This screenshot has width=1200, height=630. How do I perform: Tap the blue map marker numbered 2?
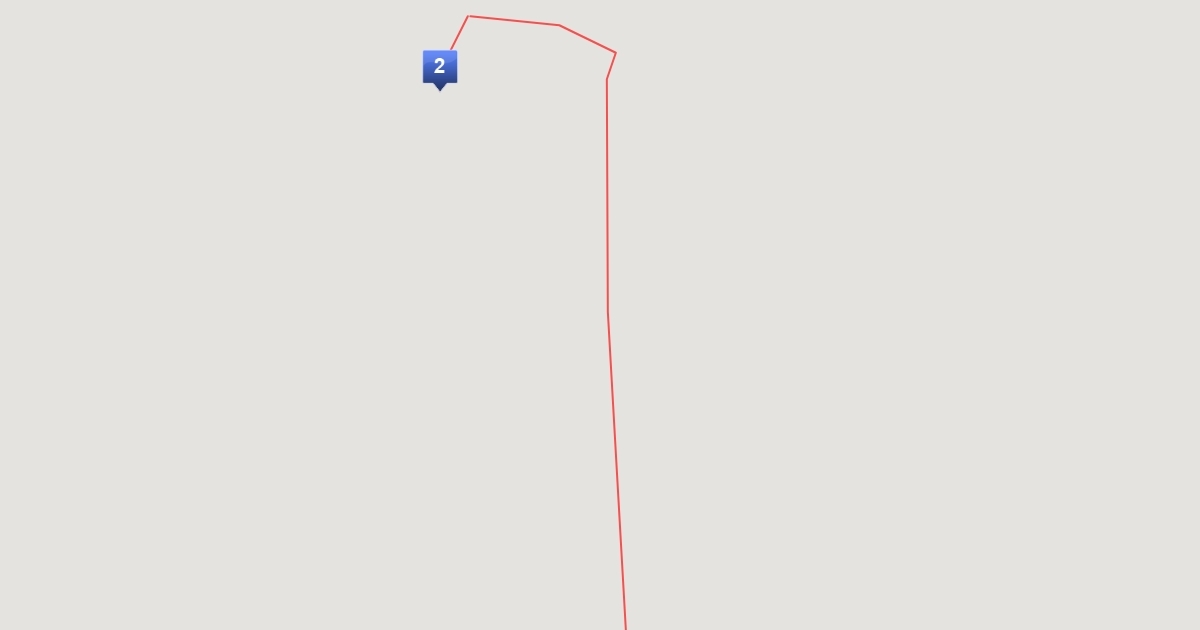point(439,68)
